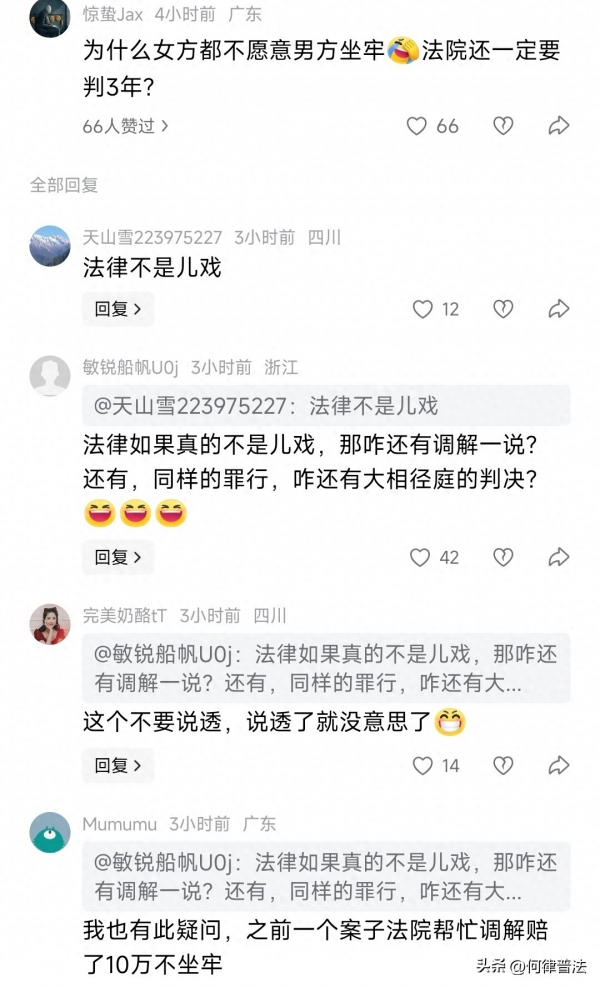The width and height of the screenshot is (600, 987).
Task: Open 敏锐船帆U0j's profile avatar
Action: 50,376
